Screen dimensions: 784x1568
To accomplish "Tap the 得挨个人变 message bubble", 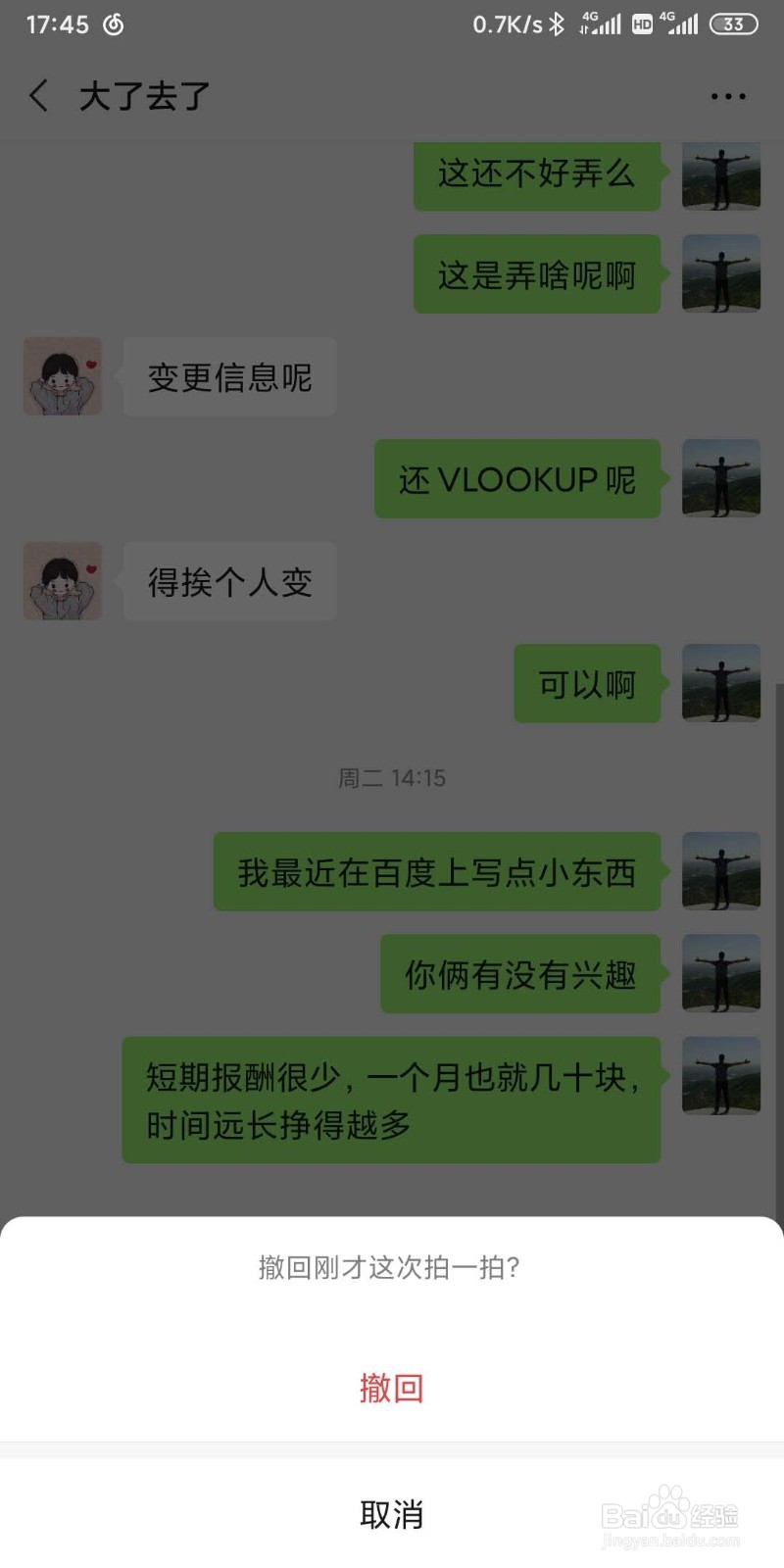I will [x=229, y=581].
